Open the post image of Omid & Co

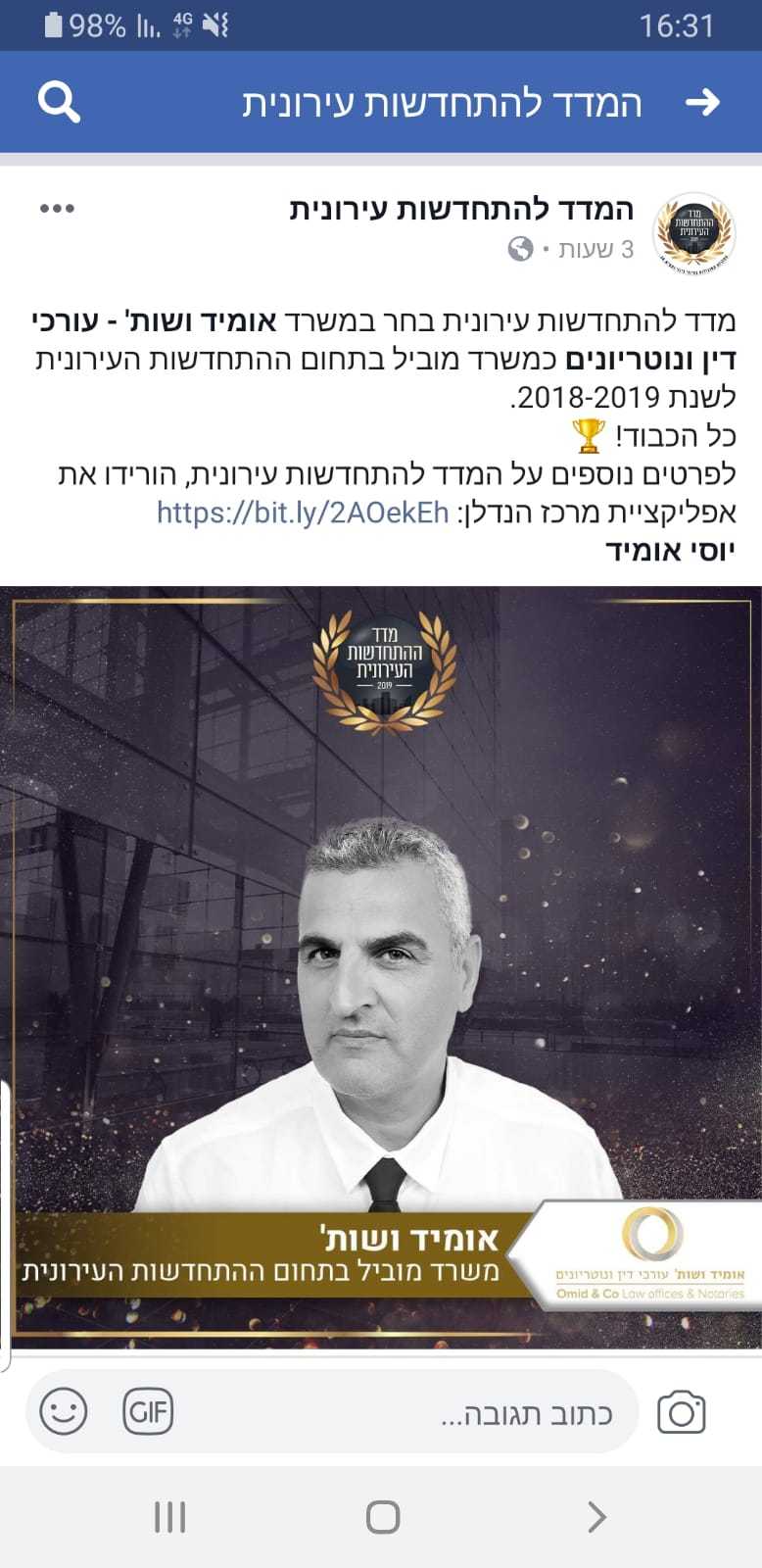381,967
